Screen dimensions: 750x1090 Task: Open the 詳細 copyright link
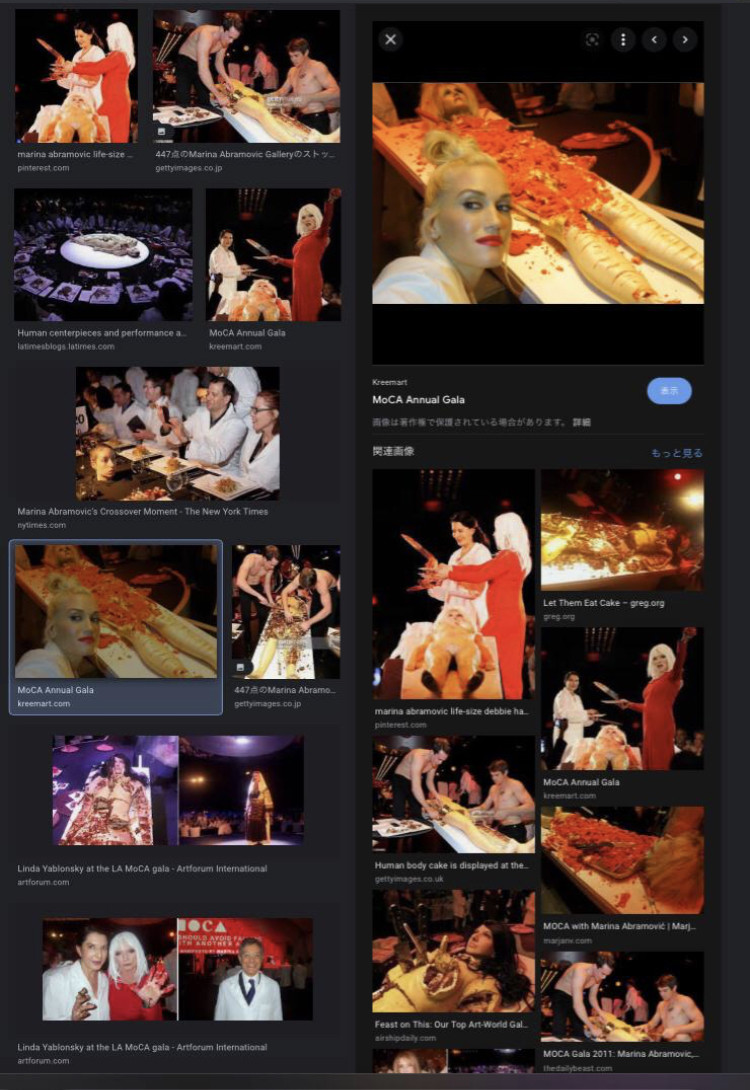pos(582,423)
